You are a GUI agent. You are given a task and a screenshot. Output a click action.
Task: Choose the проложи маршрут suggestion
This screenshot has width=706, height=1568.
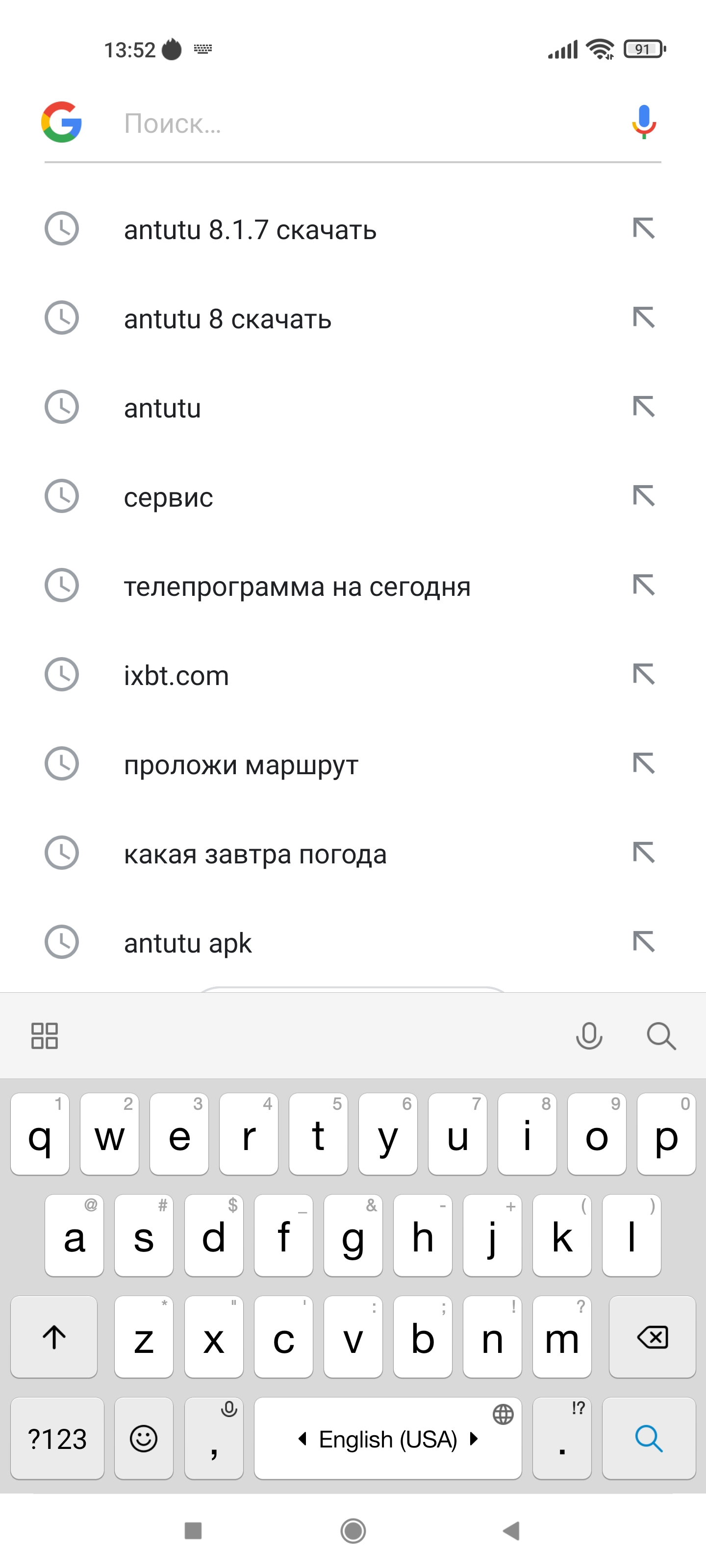[x=241, y=765]
